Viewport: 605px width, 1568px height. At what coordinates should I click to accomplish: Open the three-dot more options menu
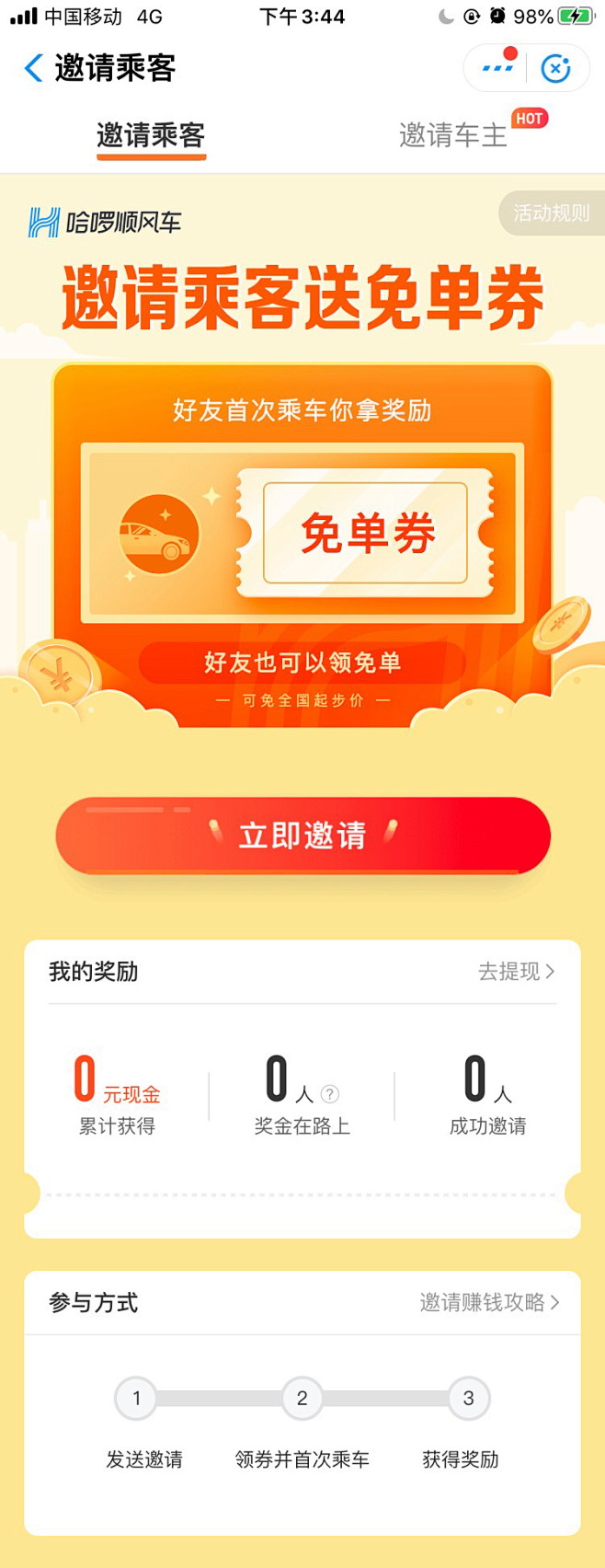pos(497,68)
